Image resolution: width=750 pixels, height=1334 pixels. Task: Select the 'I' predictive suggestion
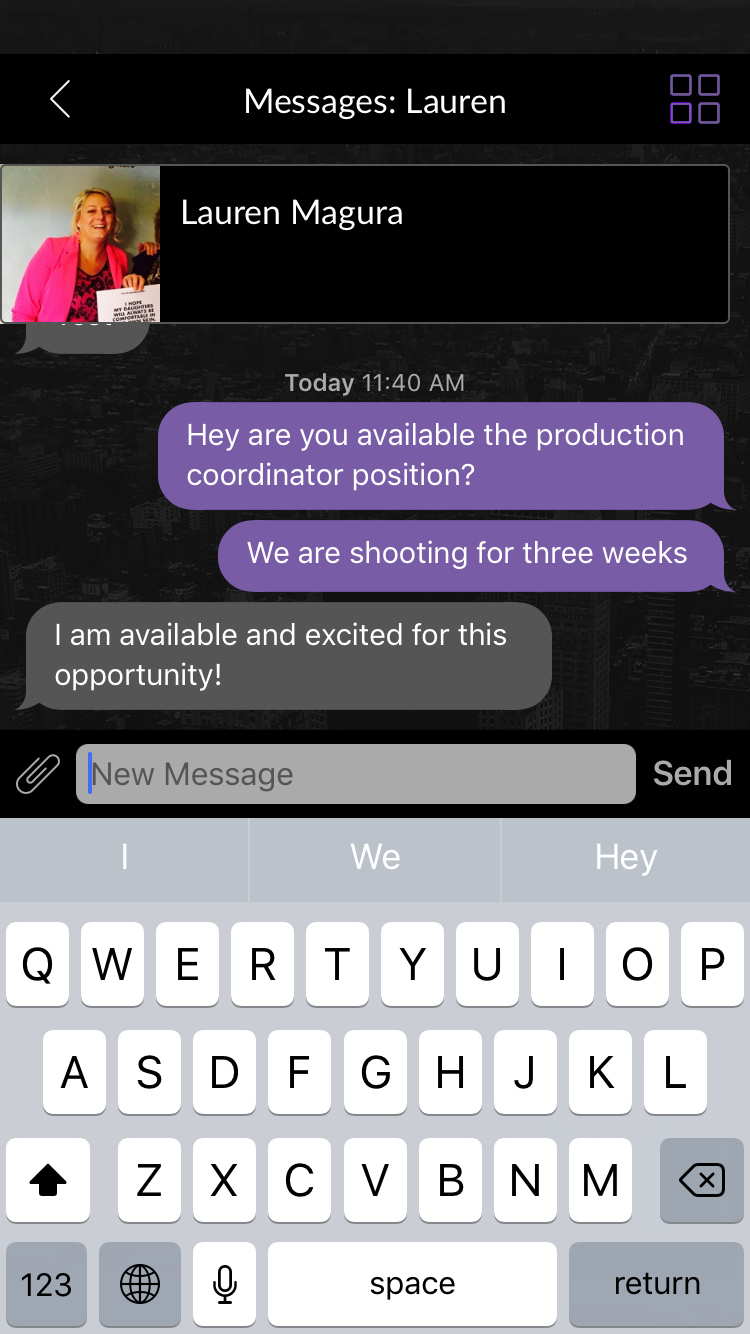[x=124, y=858]
